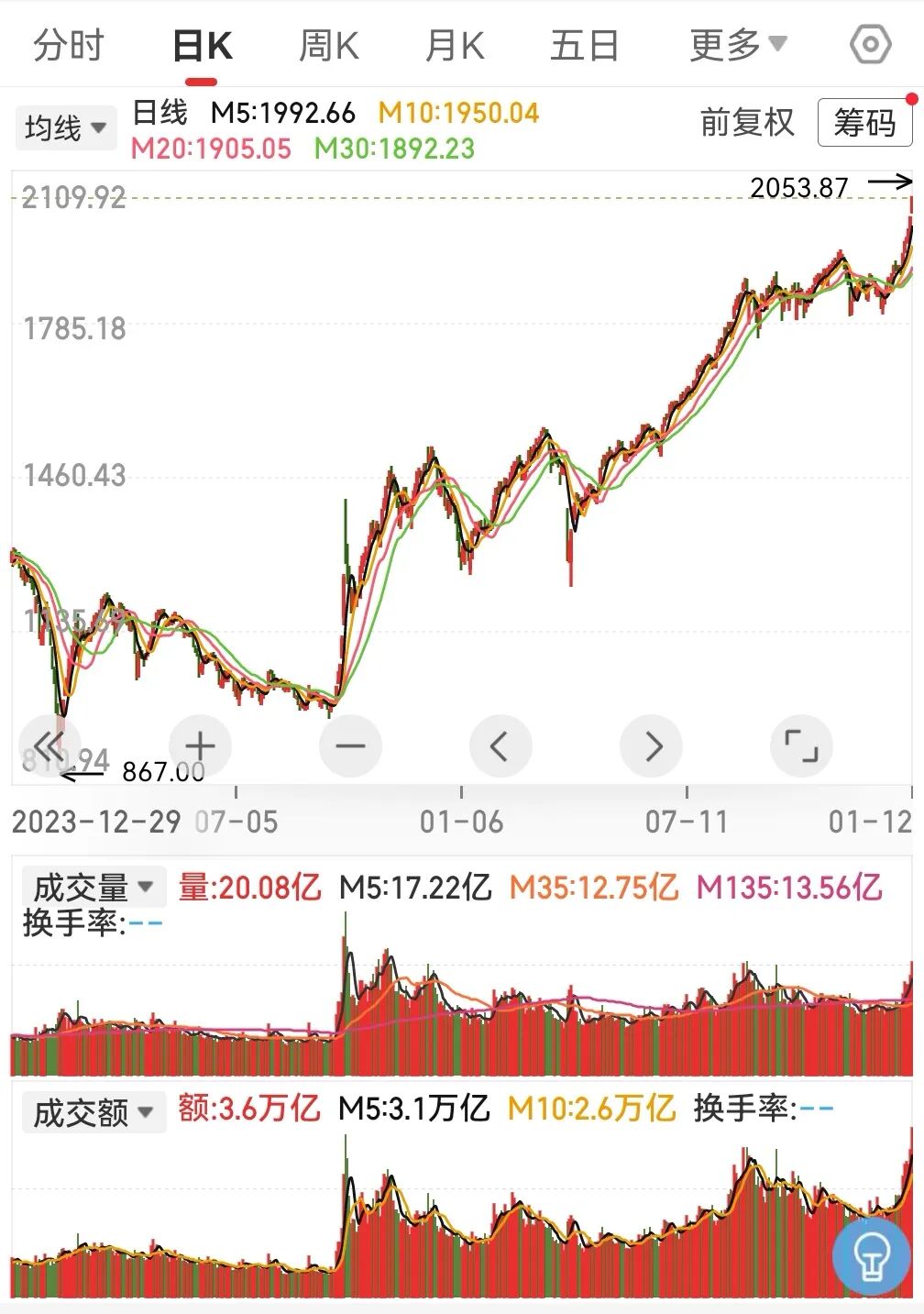This screenshot has height=1314, width=924.
Task: Select the 五日 five-day view
Action: 584,44
